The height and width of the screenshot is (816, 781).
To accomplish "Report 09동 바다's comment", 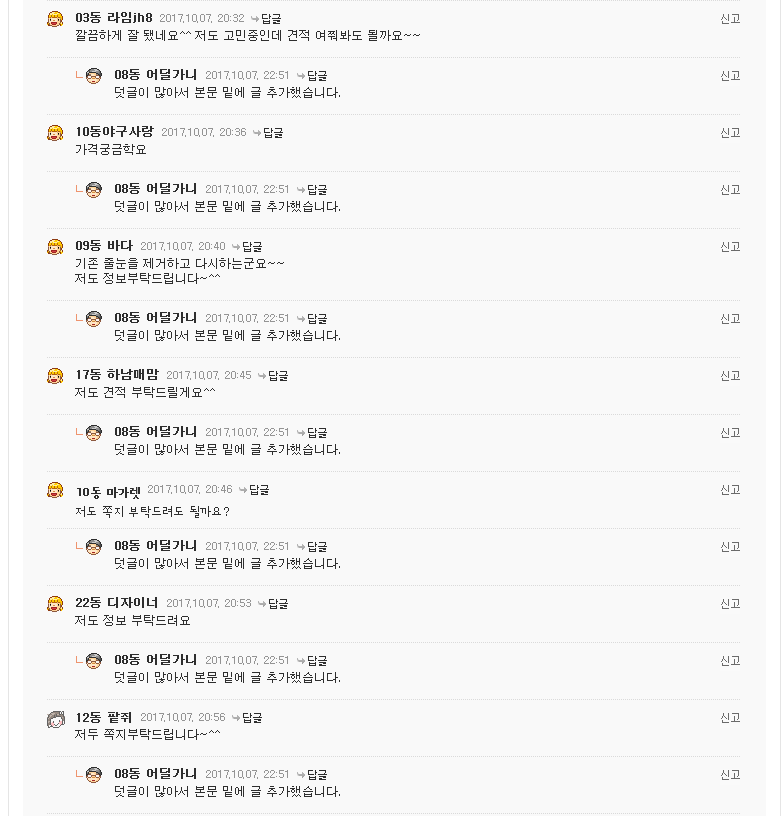I will [730, 246].
